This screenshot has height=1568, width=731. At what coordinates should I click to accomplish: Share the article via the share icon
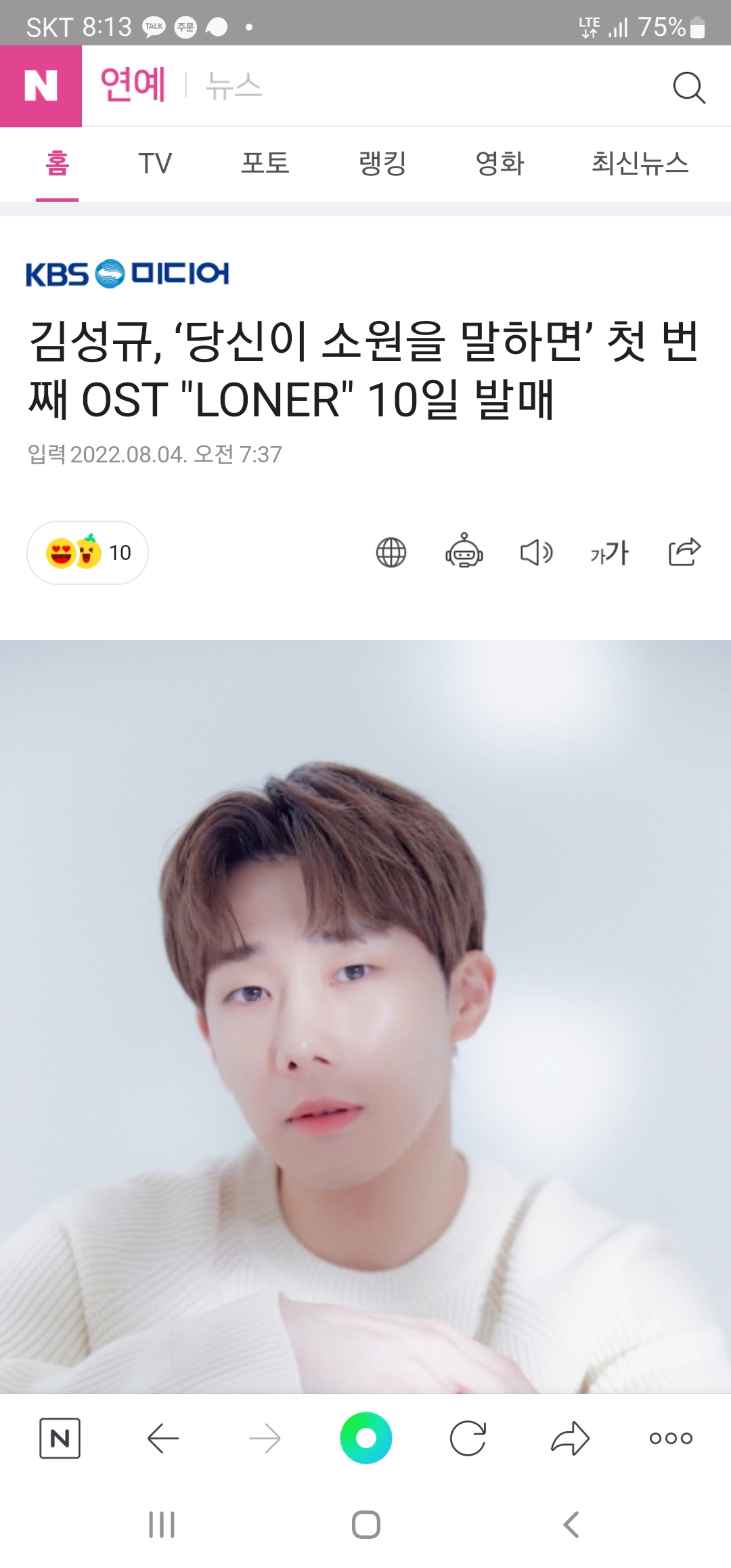[x=684, y=551]
